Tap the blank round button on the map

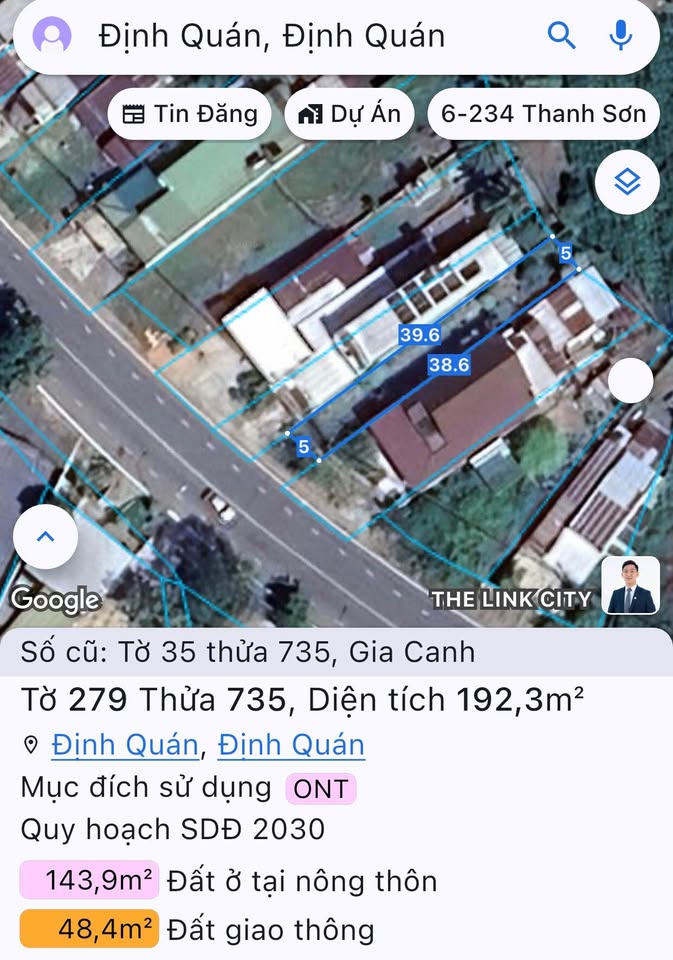point(630,380)
